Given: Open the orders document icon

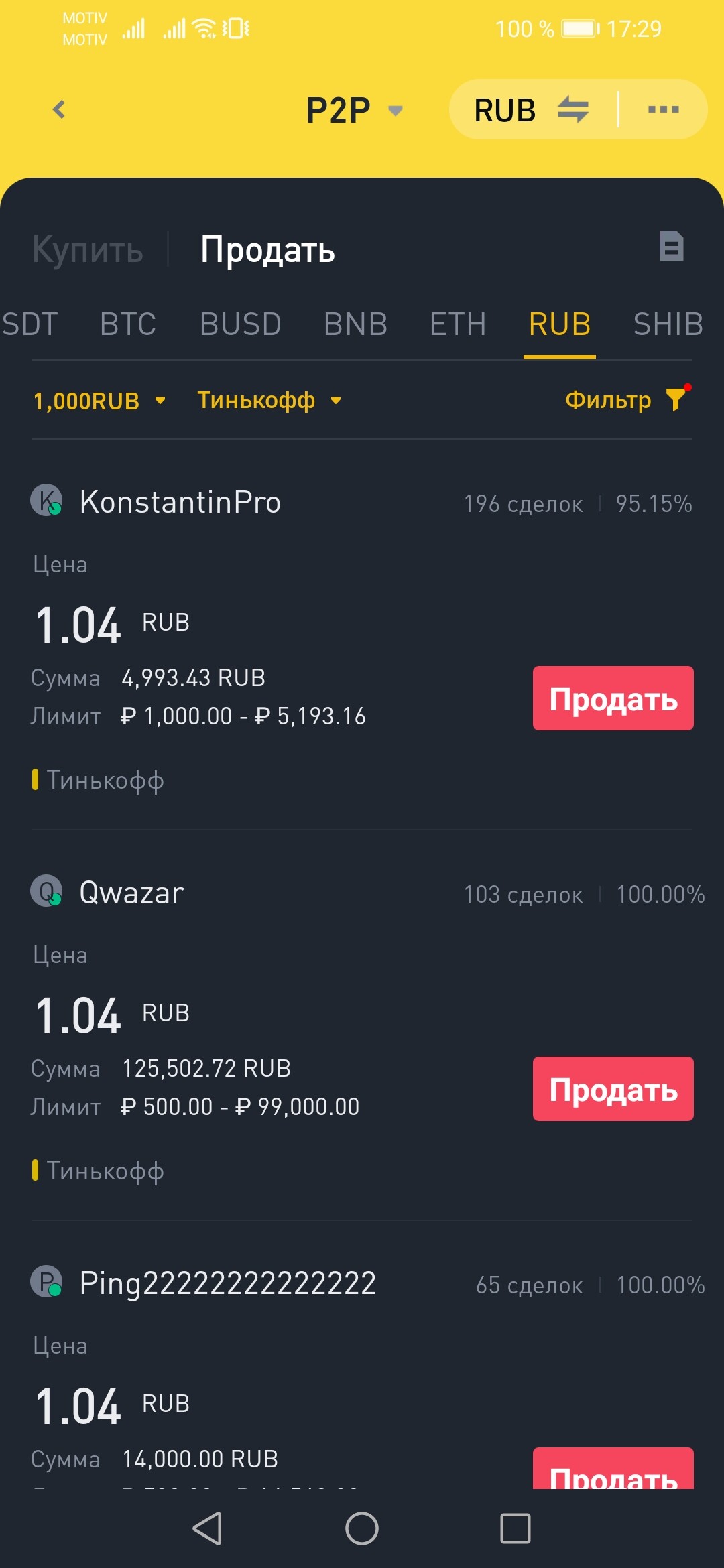Looking at the screenshot, I should [x=671, y=246].
